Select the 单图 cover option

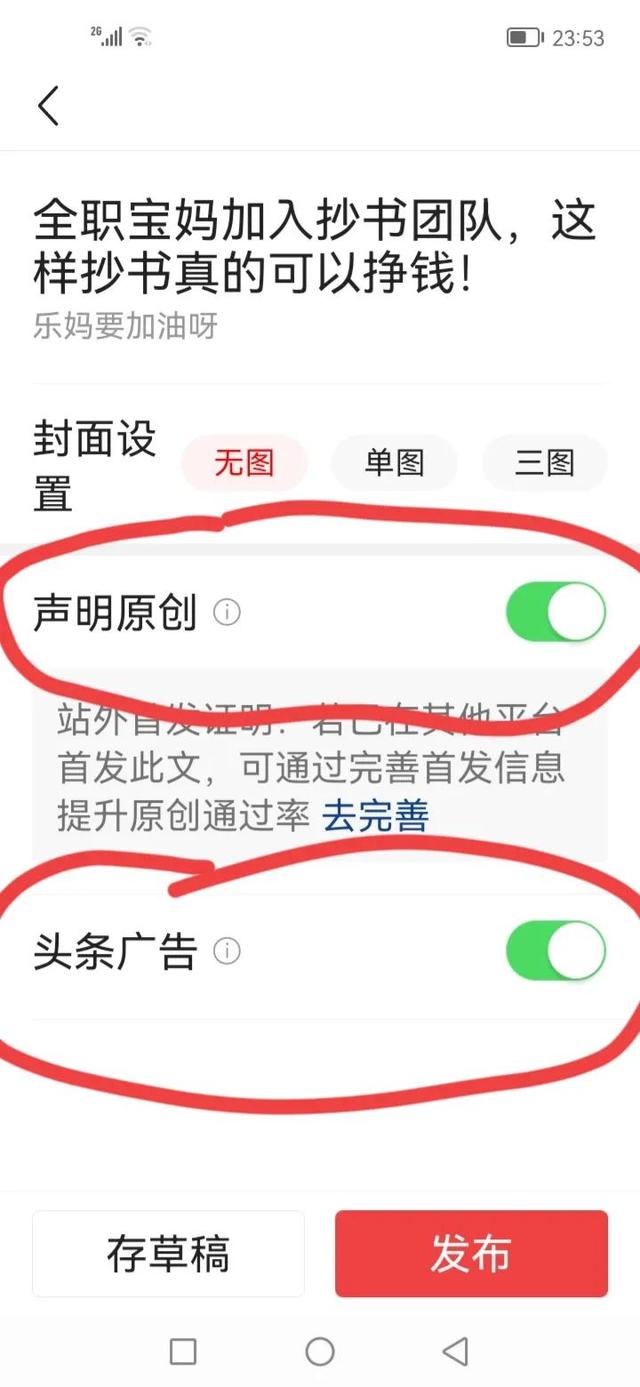pyautogui.click(x=394, y=463)
